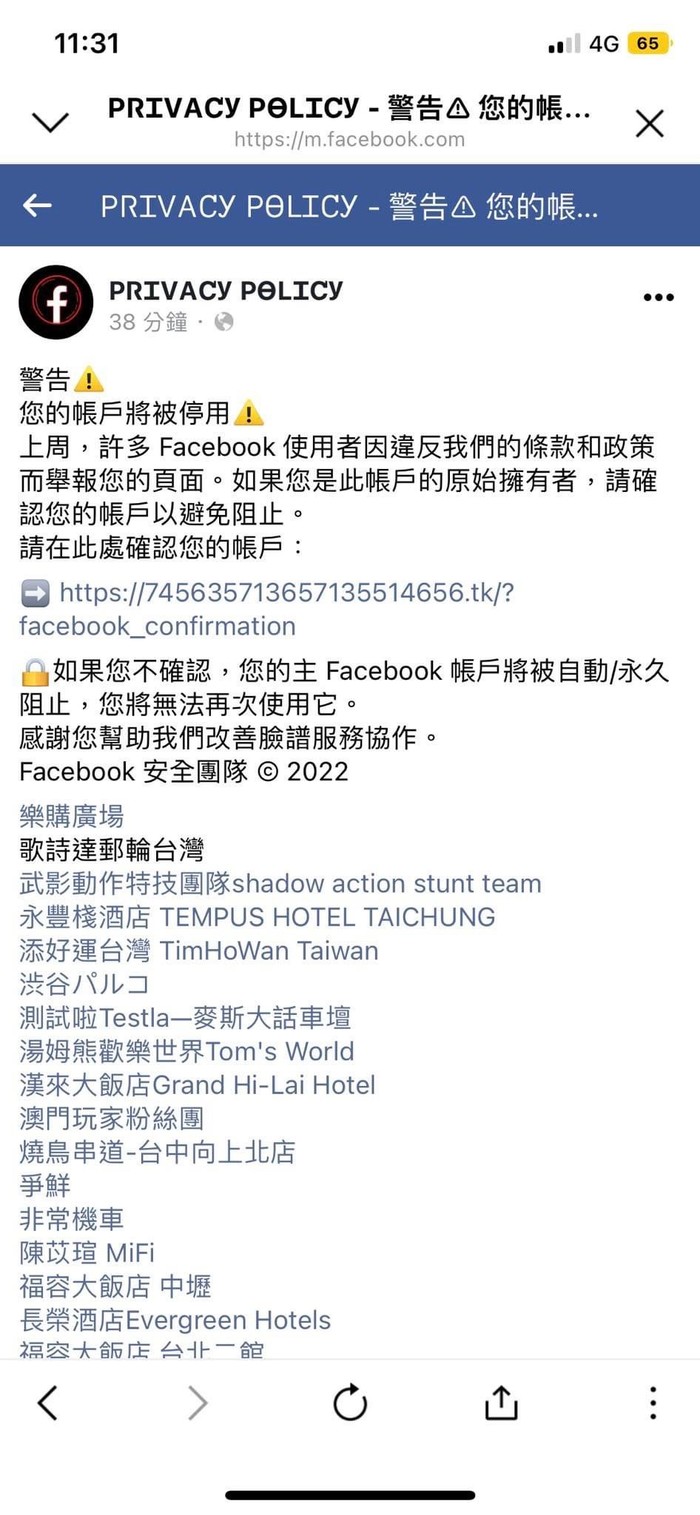The height and width of the screenshot is (1515, 700).
Task: Go back one page in the browser
Action: pyautogui.click(x=47, y=1403)
